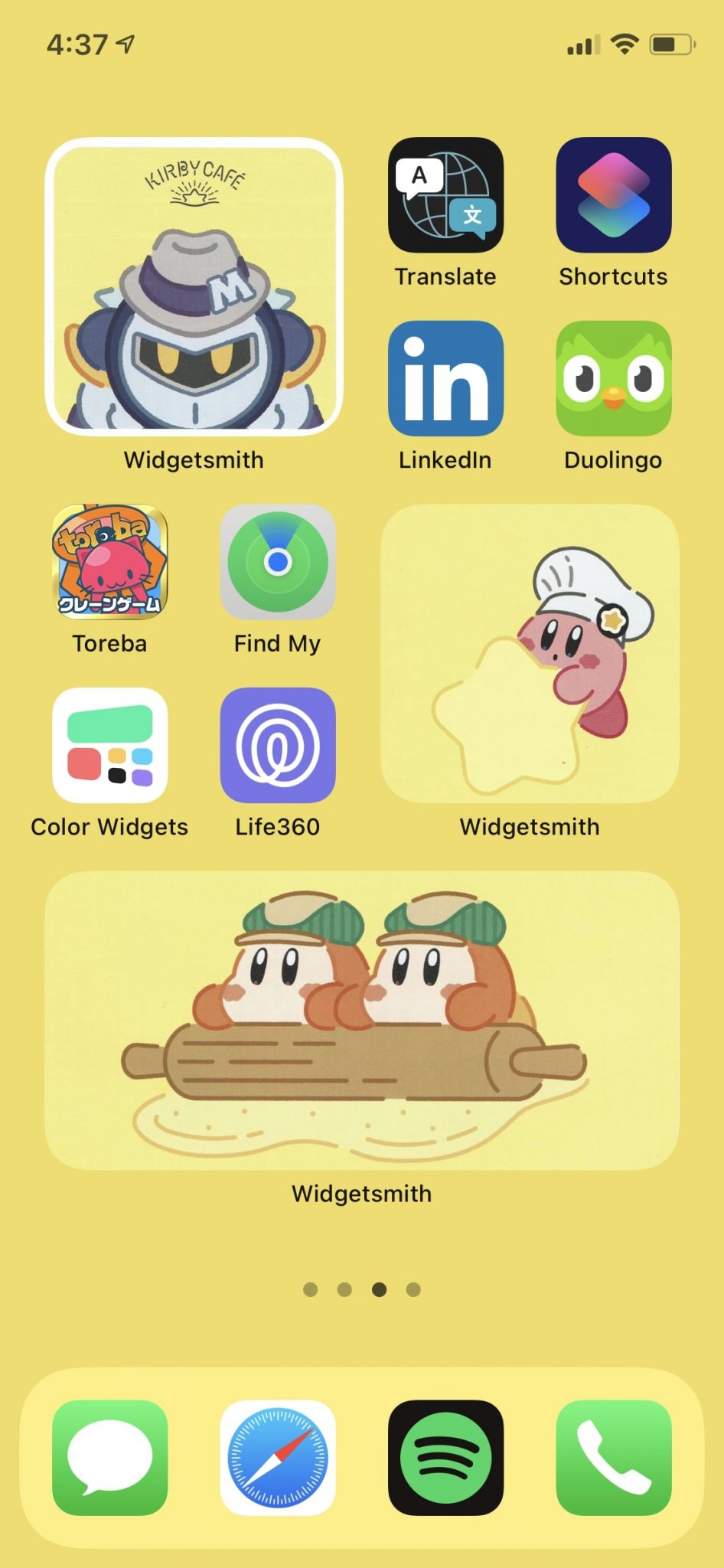
Task: Tap the Waddle Dee rolling pin widget
Action: [x=362, y=1020]
